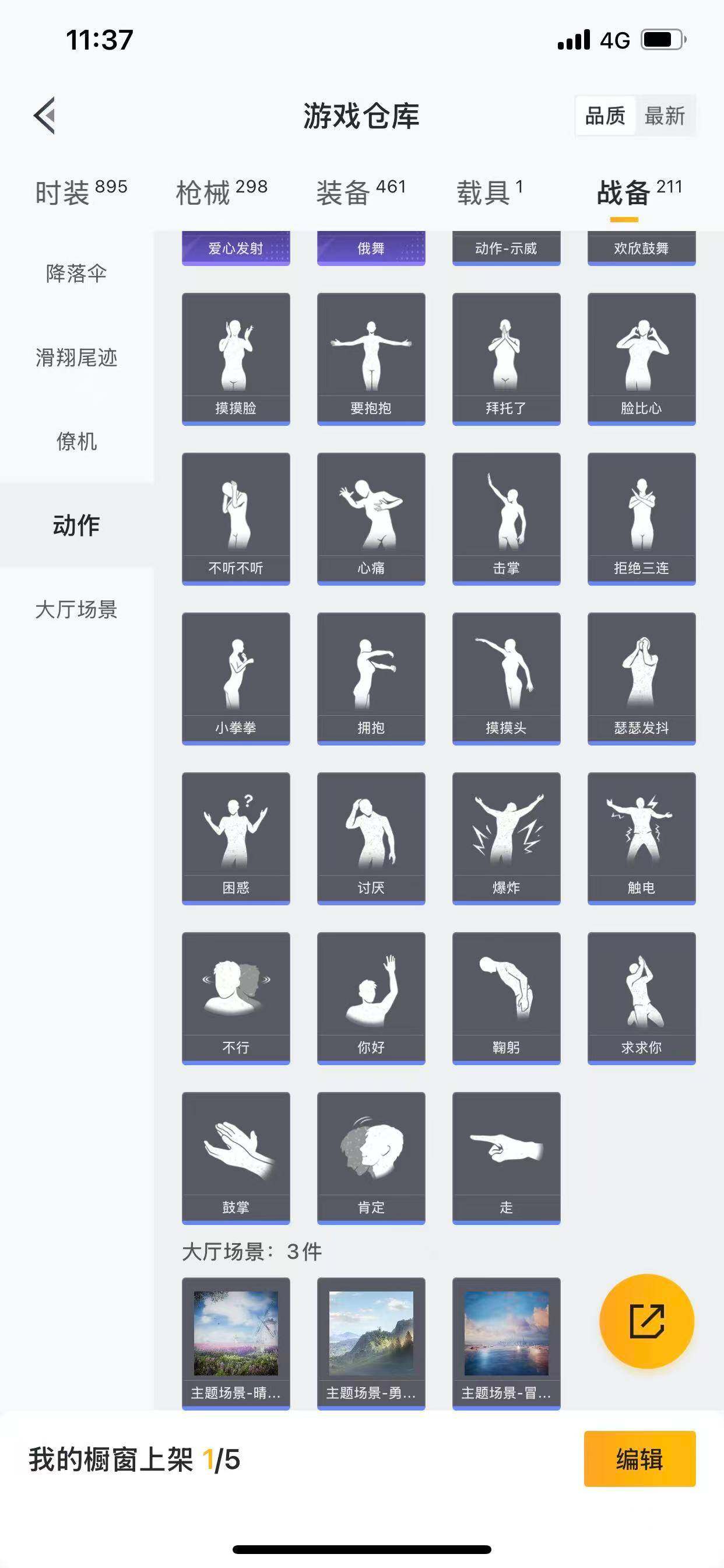Switch sorting to 最新
Image resolution: width=724 pixels, height=1568 pixels.
666,116
